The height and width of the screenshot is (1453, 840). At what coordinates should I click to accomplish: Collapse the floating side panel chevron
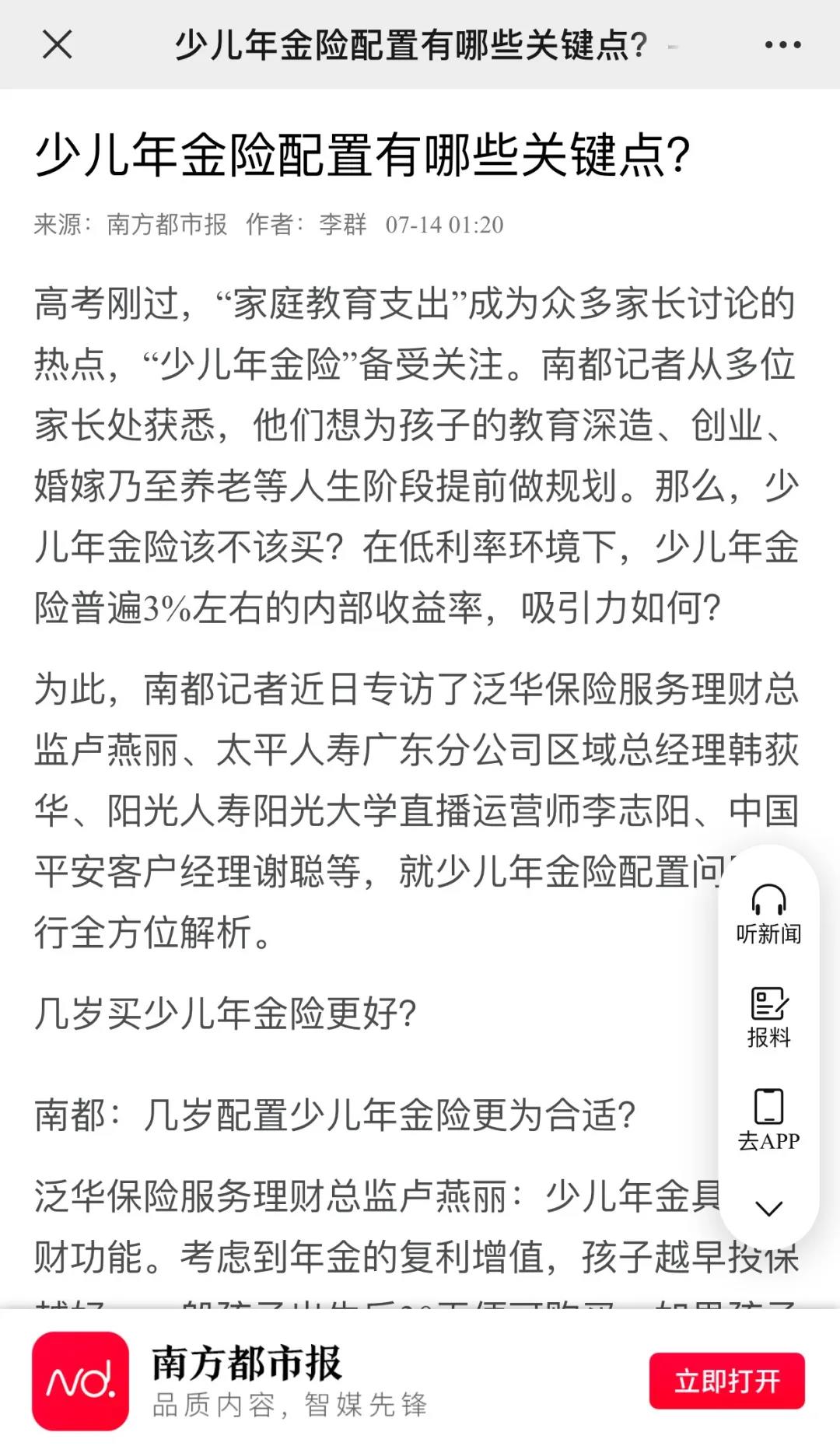[768, 1208]
